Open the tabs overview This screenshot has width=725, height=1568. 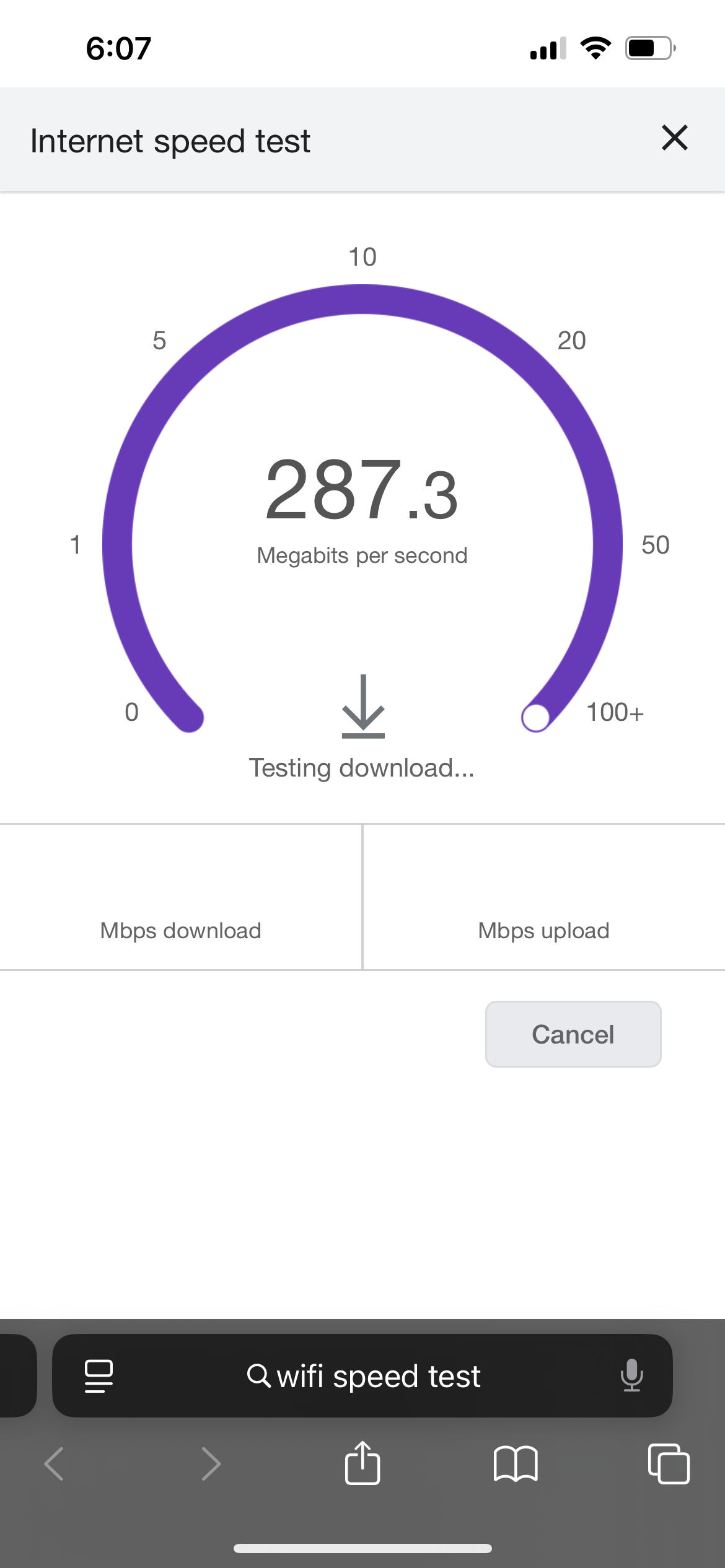pyautogui.click(x=669, y=1464)
